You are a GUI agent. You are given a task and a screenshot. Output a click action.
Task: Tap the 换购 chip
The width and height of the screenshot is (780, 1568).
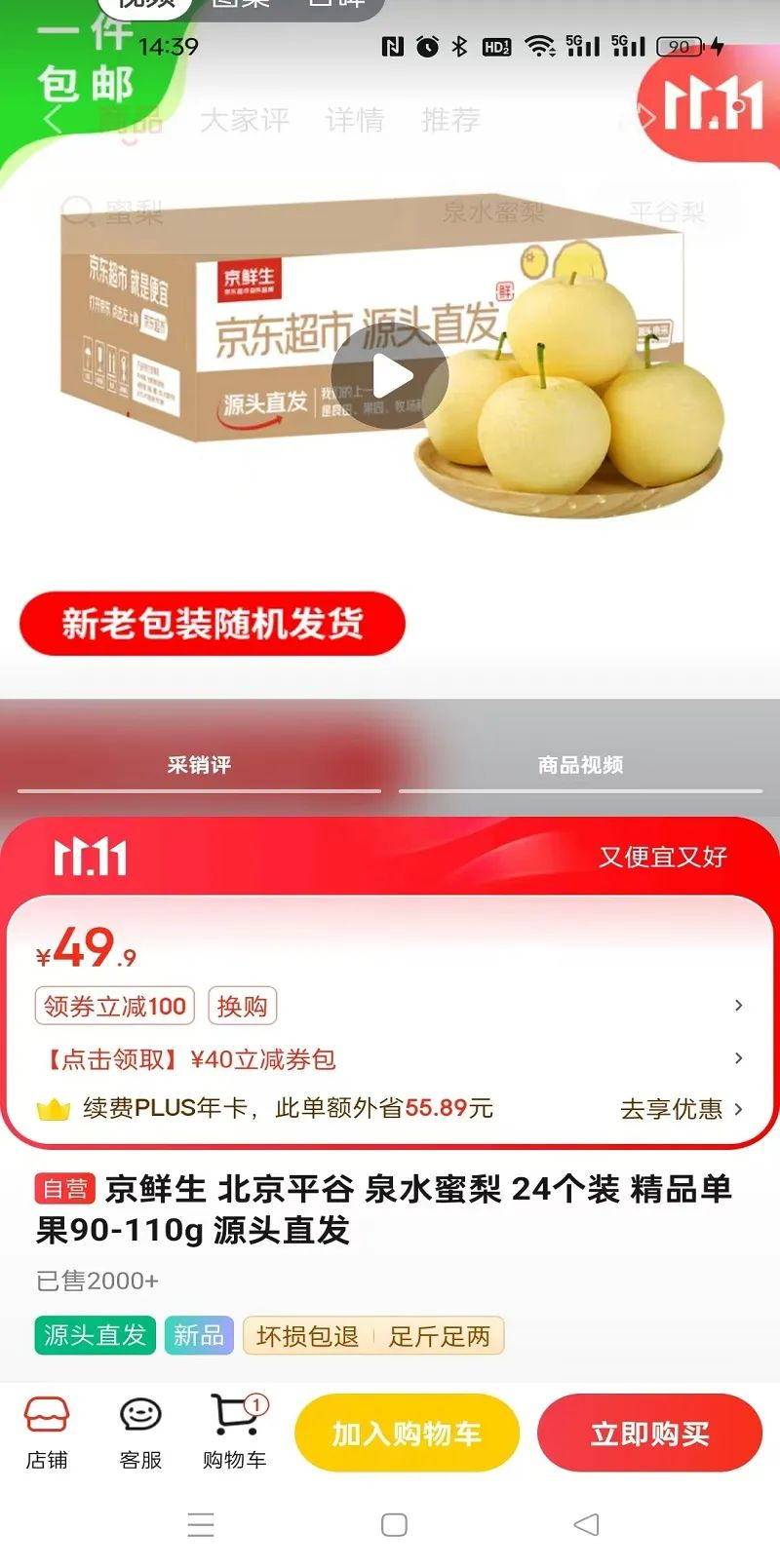[x=242, y=1006]
